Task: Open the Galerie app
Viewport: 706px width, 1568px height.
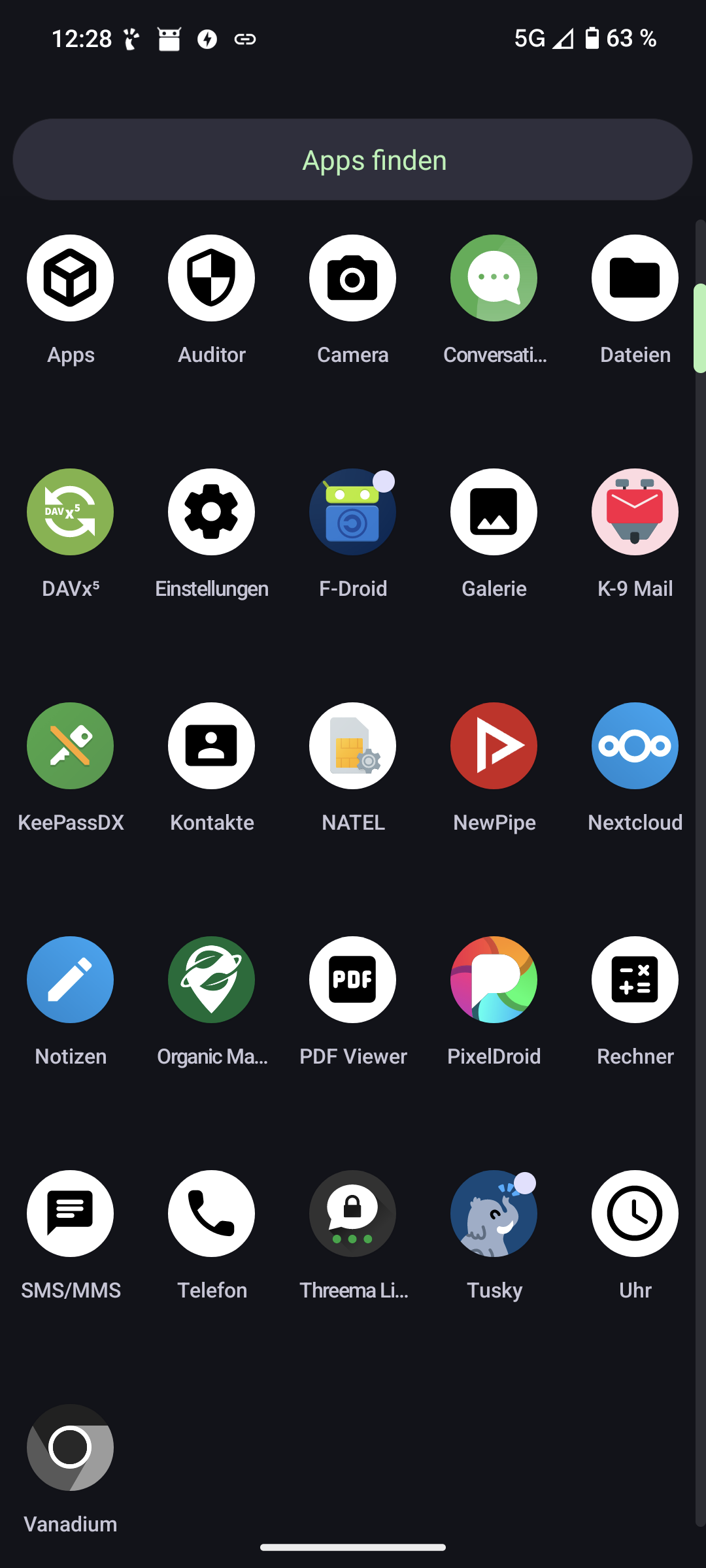Action: coord(494,512)
